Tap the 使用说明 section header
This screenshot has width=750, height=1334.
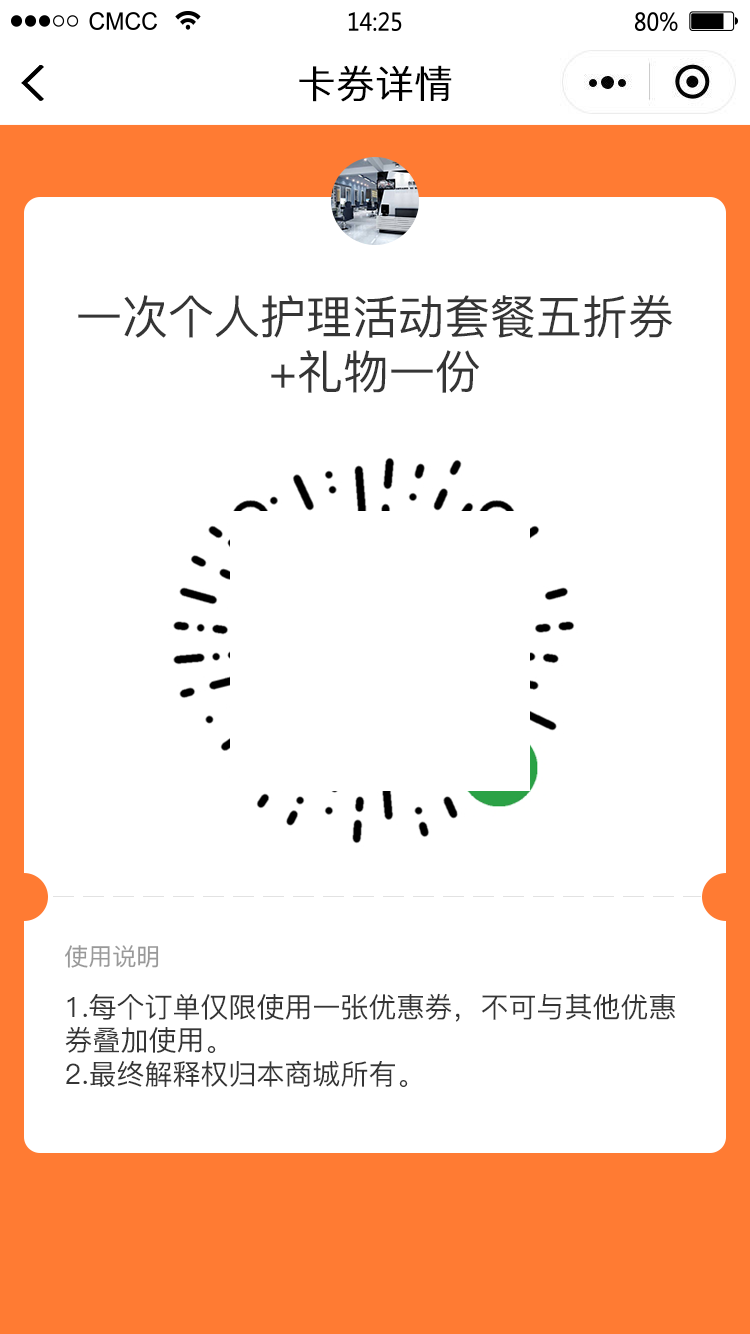tap(111, 957)
